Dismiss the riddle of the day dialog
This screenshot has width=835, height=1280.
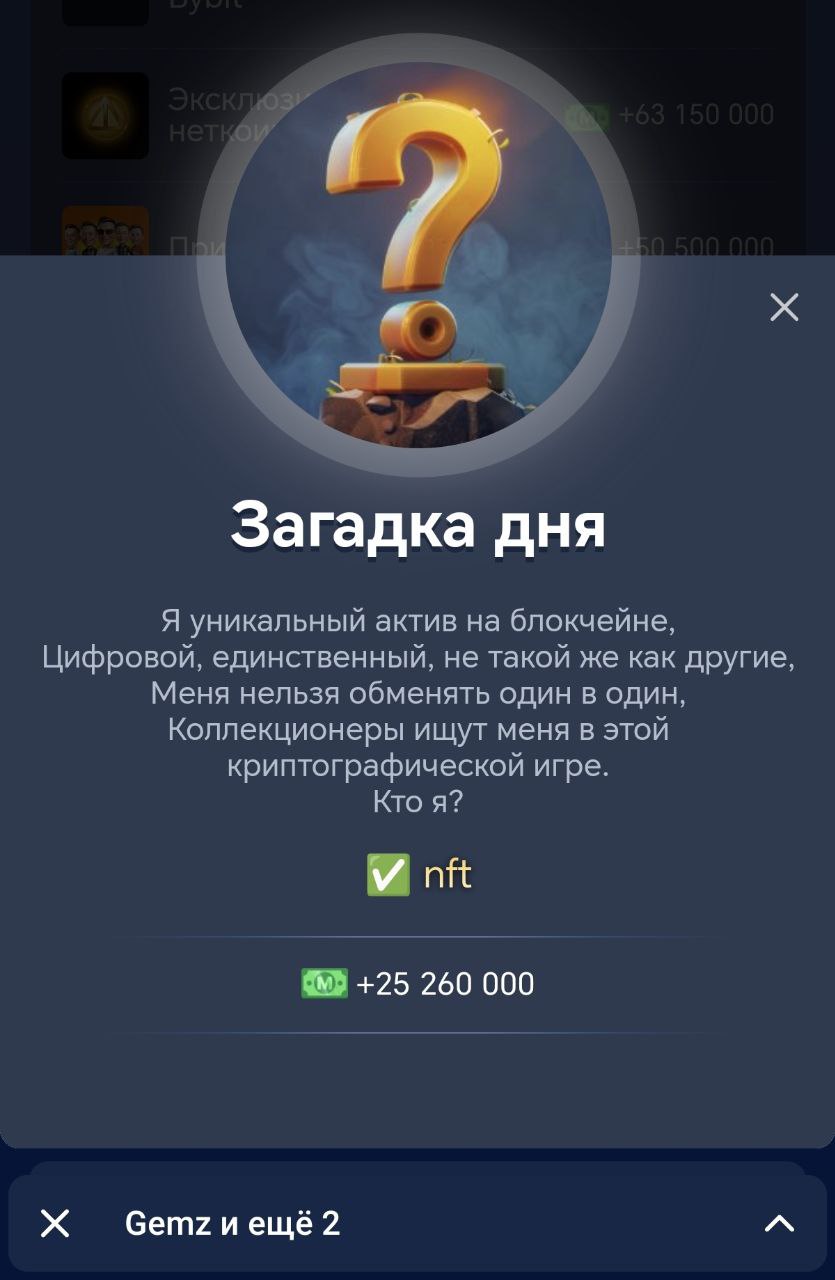pos(784,308)
